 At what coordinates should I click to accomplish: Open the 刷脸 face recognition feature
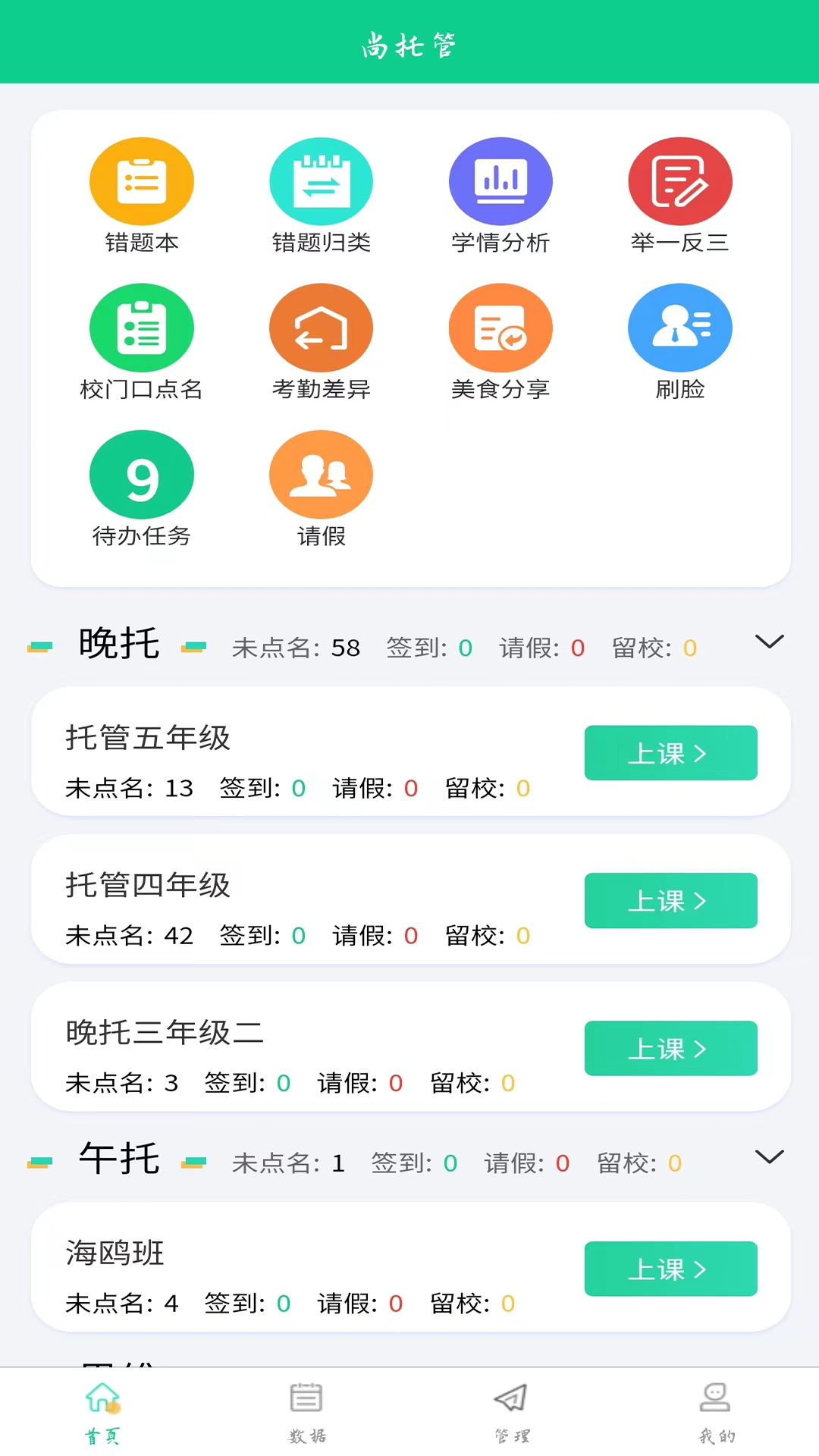680,328
